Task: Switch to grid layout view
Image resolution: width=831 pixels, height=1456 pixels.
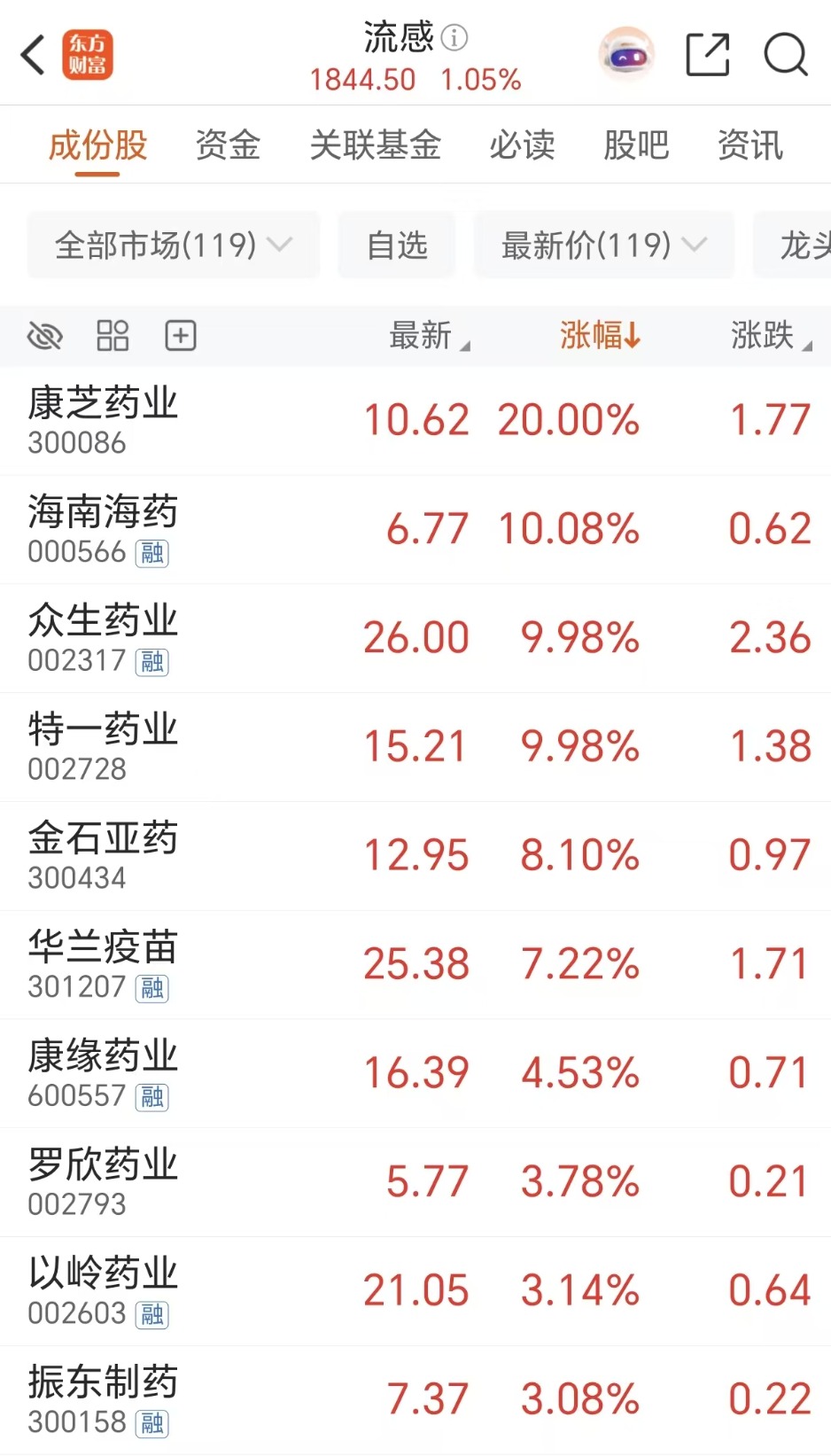Action: pos(113,336)
